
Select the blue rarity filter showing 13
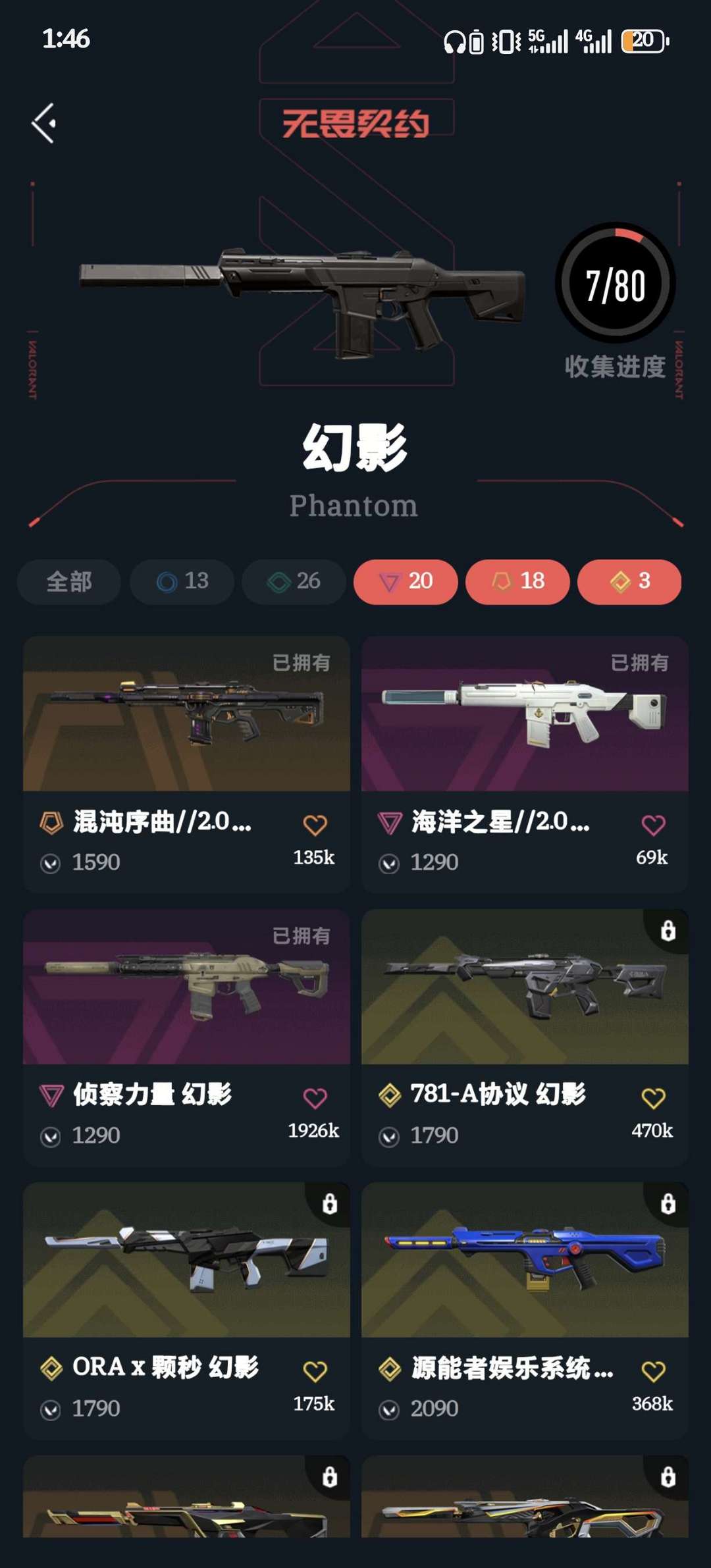point(181,582)
